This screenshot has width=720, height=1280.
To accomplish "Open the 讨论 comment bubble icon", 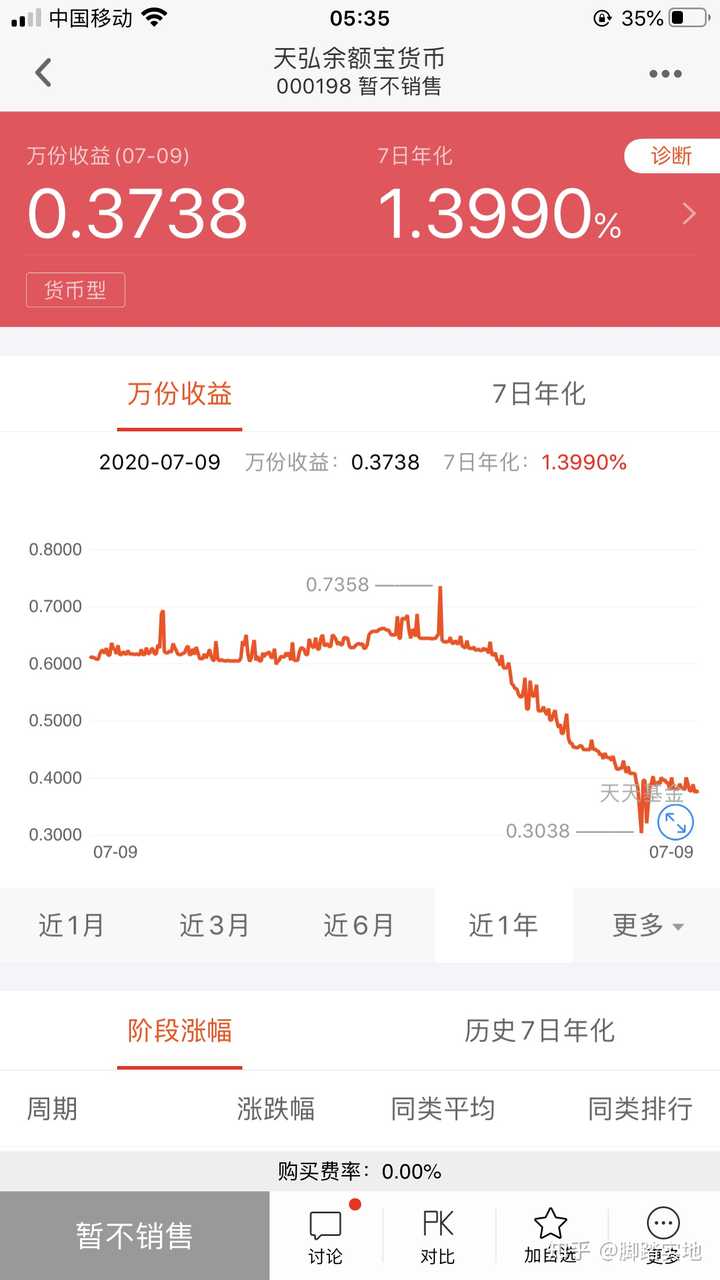I will click(326, 1224).
